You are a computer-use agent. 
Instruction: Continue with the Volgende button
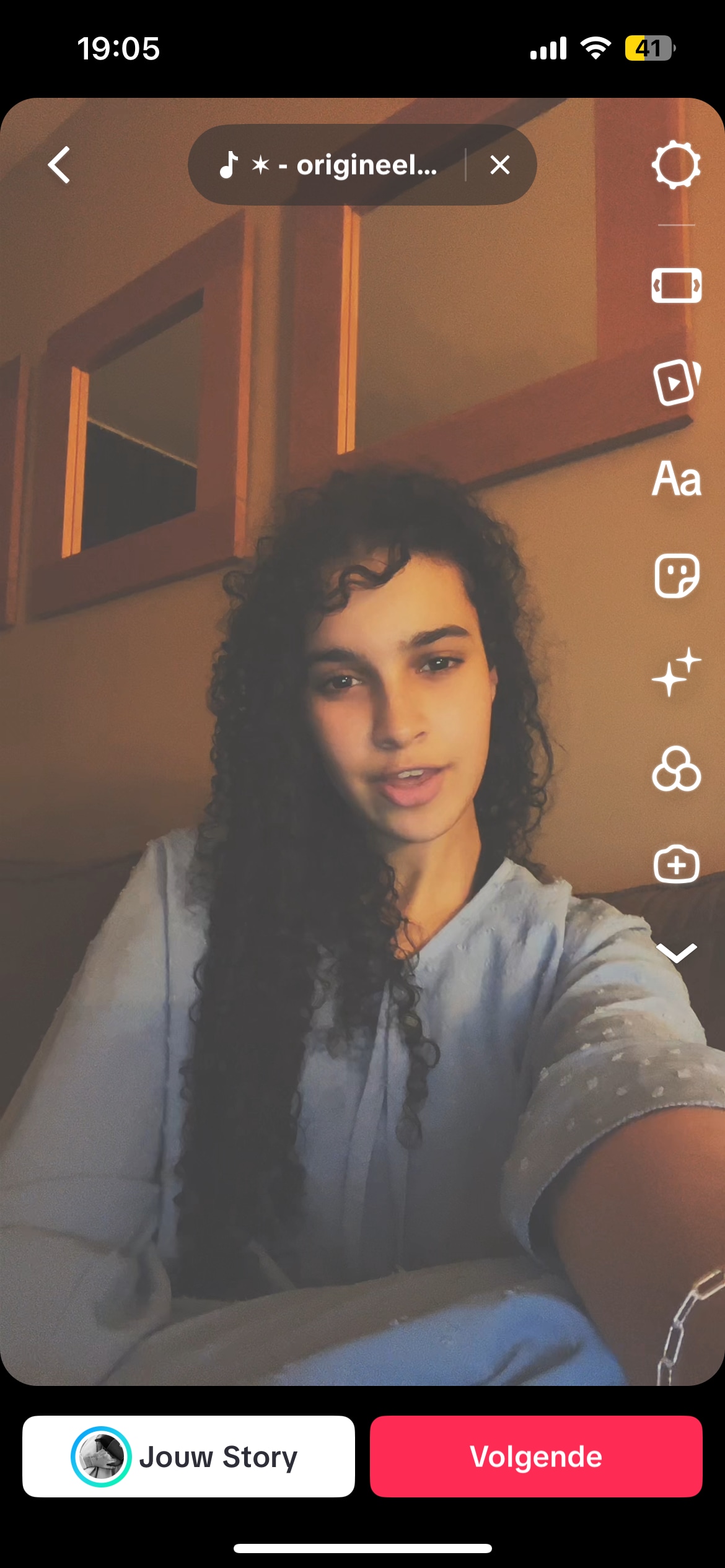pyautogui.click(x=536, y=1457)
